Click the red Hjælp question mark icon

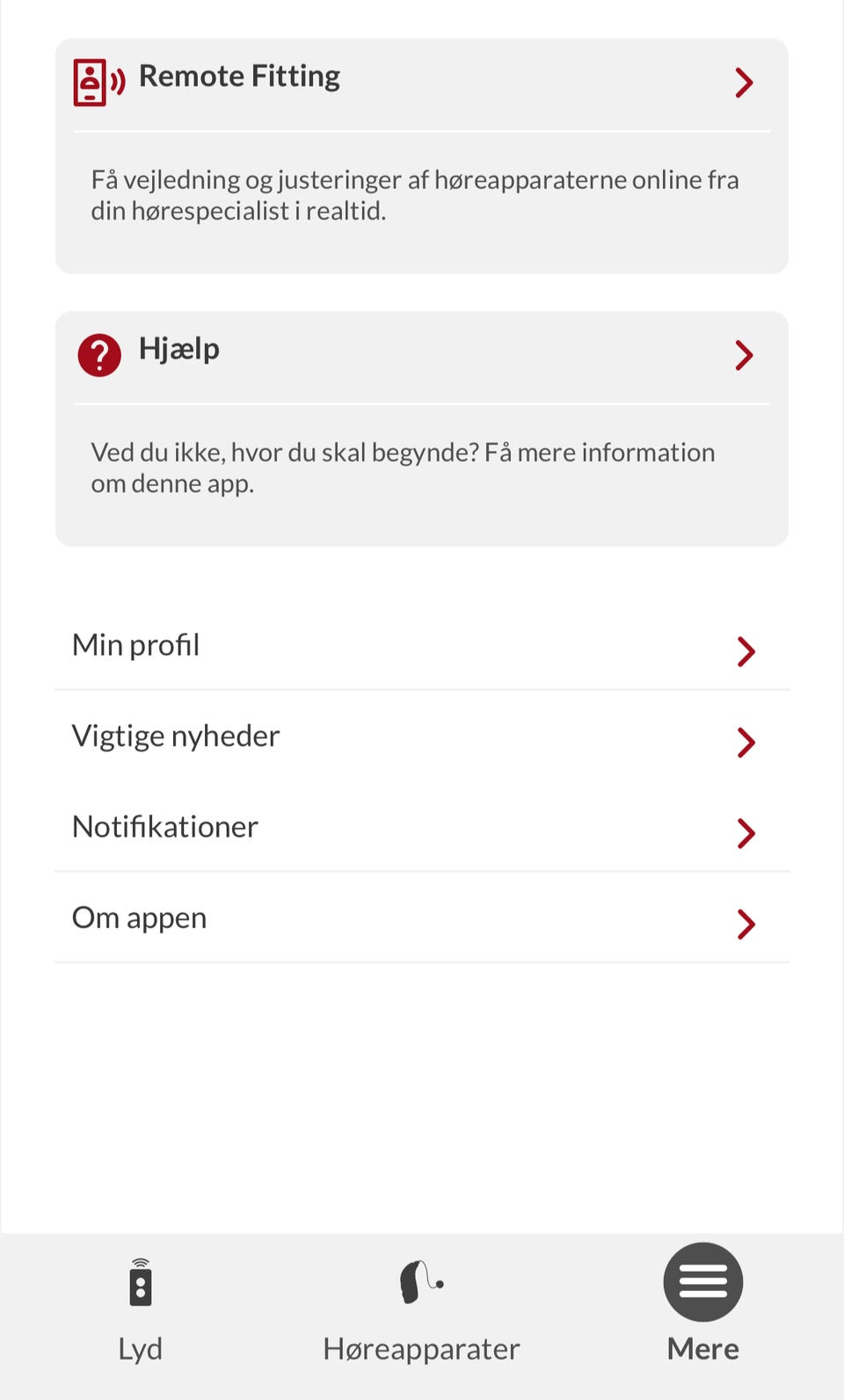click(99, 355)
